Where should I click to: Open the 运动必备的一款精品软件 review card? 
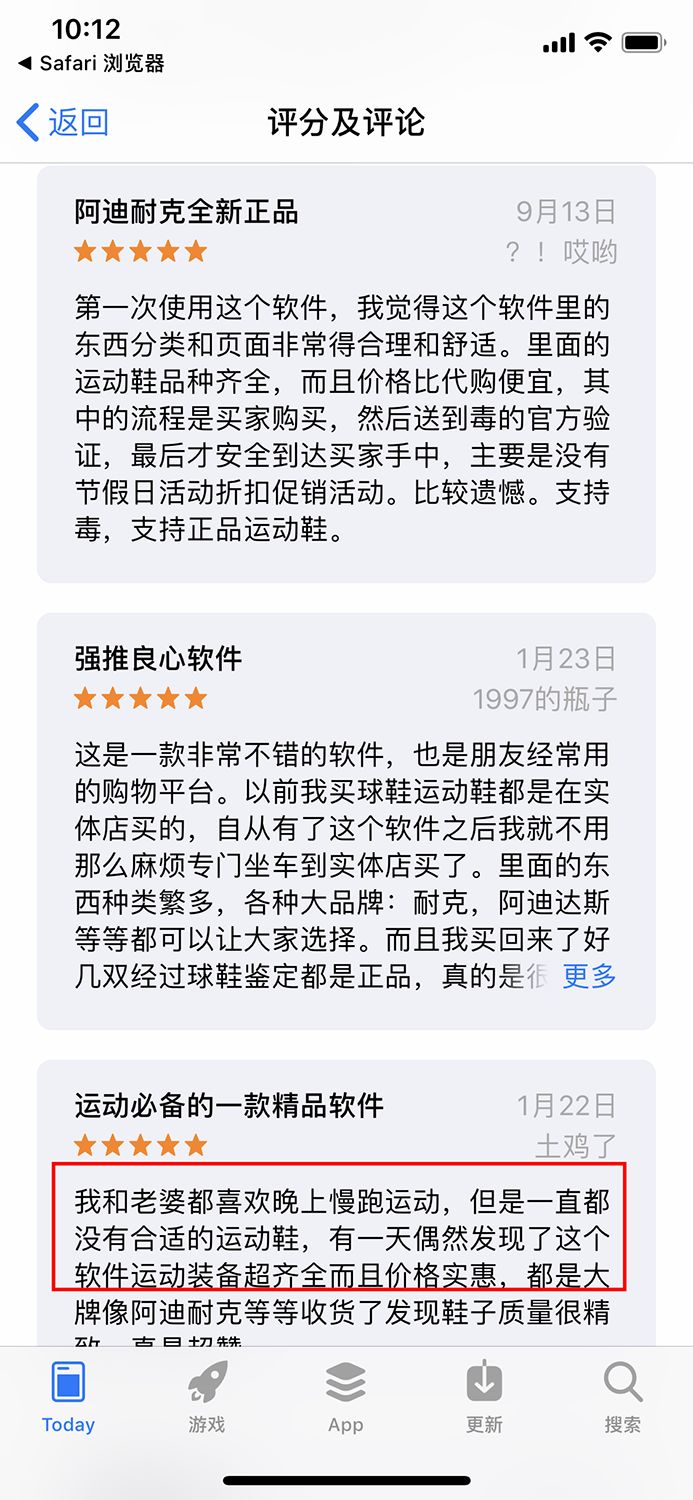point(346,1200)
